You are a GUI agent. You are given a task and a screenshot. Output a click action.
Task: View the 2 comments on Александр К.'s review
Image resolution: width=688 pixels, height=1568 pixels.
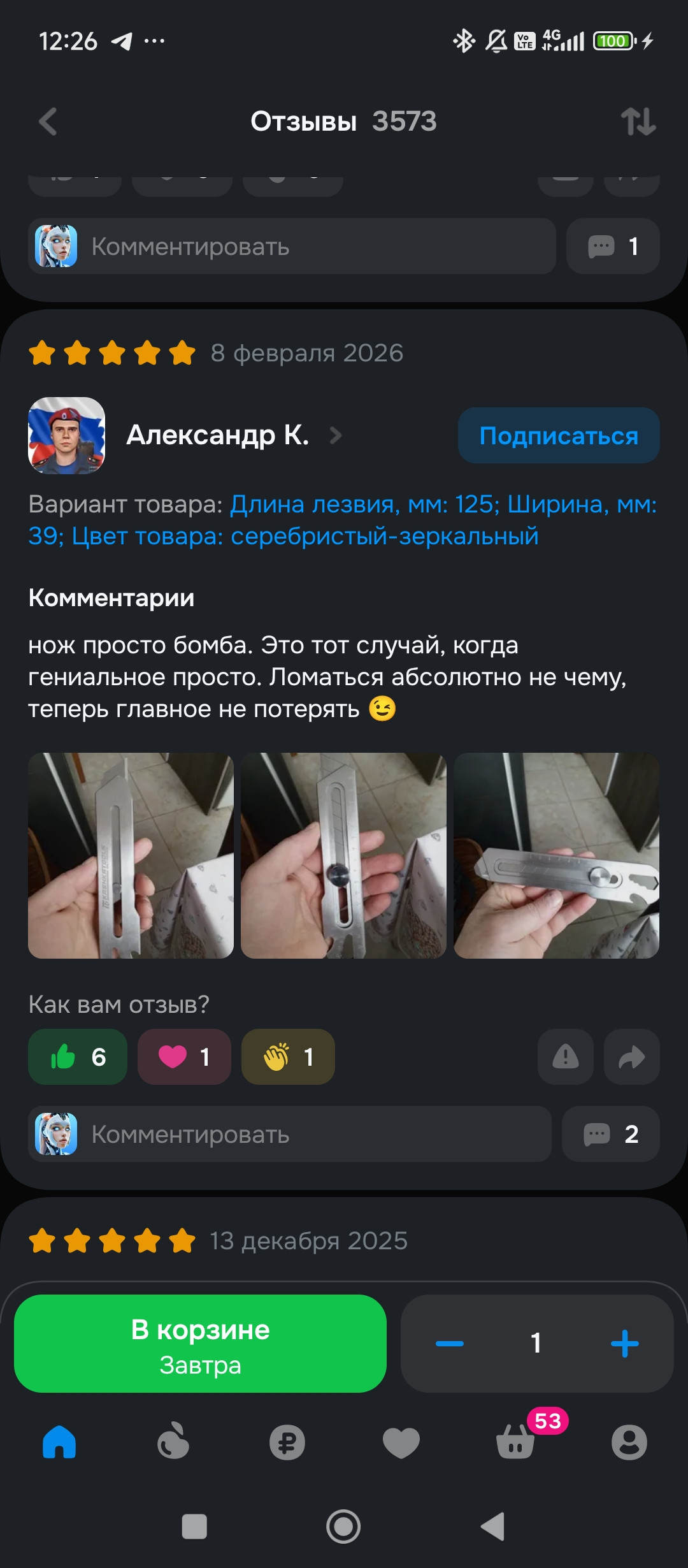(x=610, y=1134)
